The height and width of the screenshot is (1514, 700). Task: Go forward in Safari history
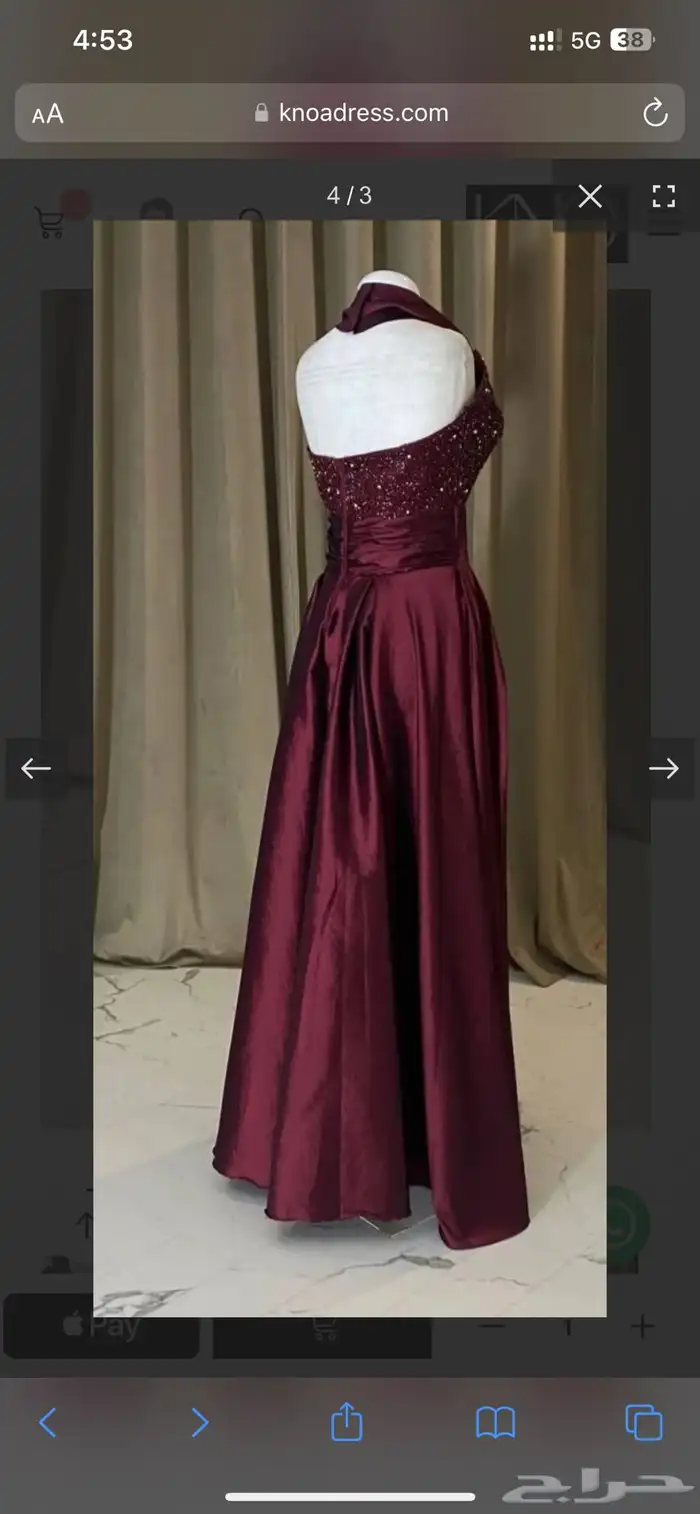point(200,1422)
